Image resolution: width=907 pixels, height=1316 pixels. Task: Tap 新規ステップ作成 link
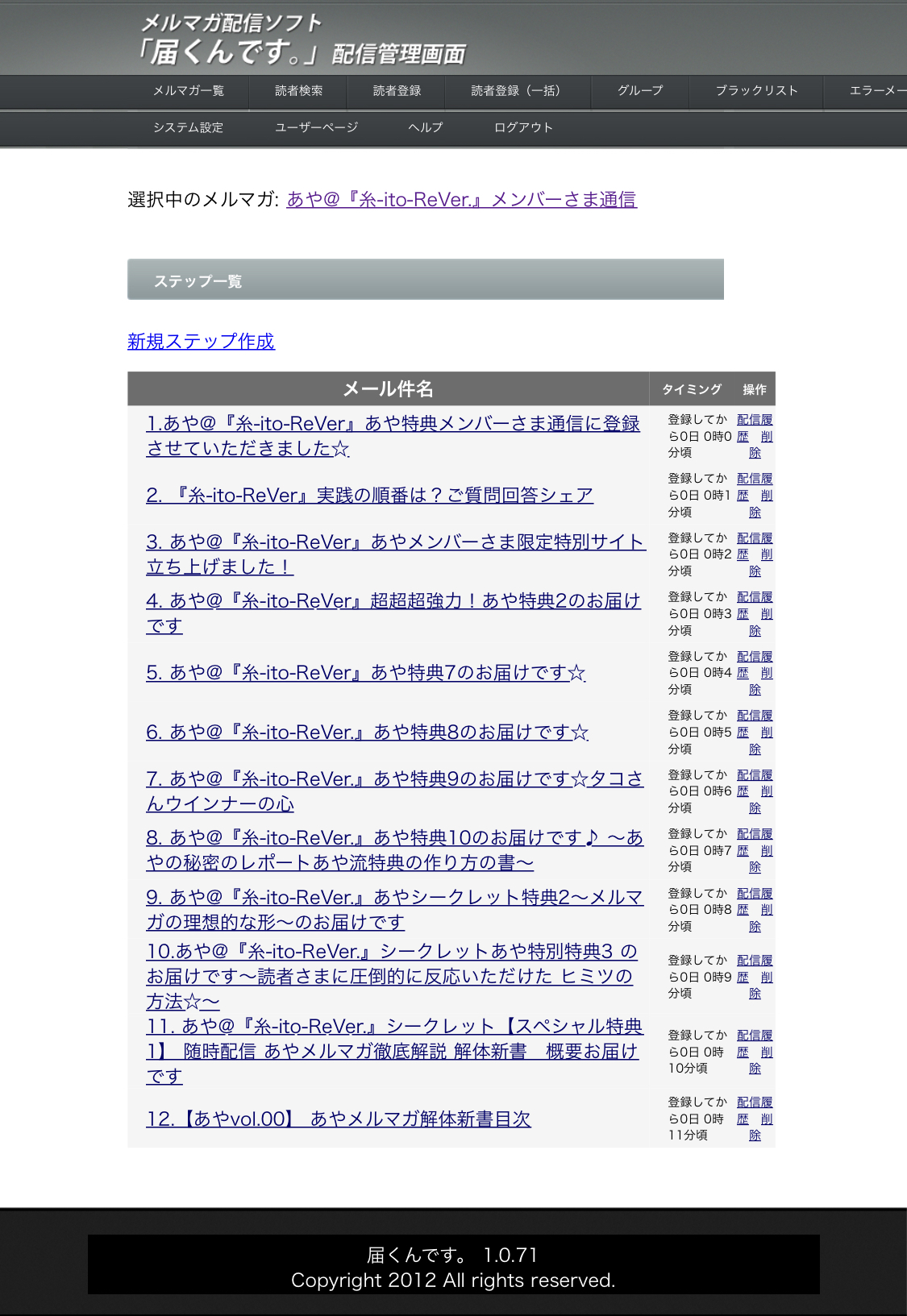(x=201, y=341)
